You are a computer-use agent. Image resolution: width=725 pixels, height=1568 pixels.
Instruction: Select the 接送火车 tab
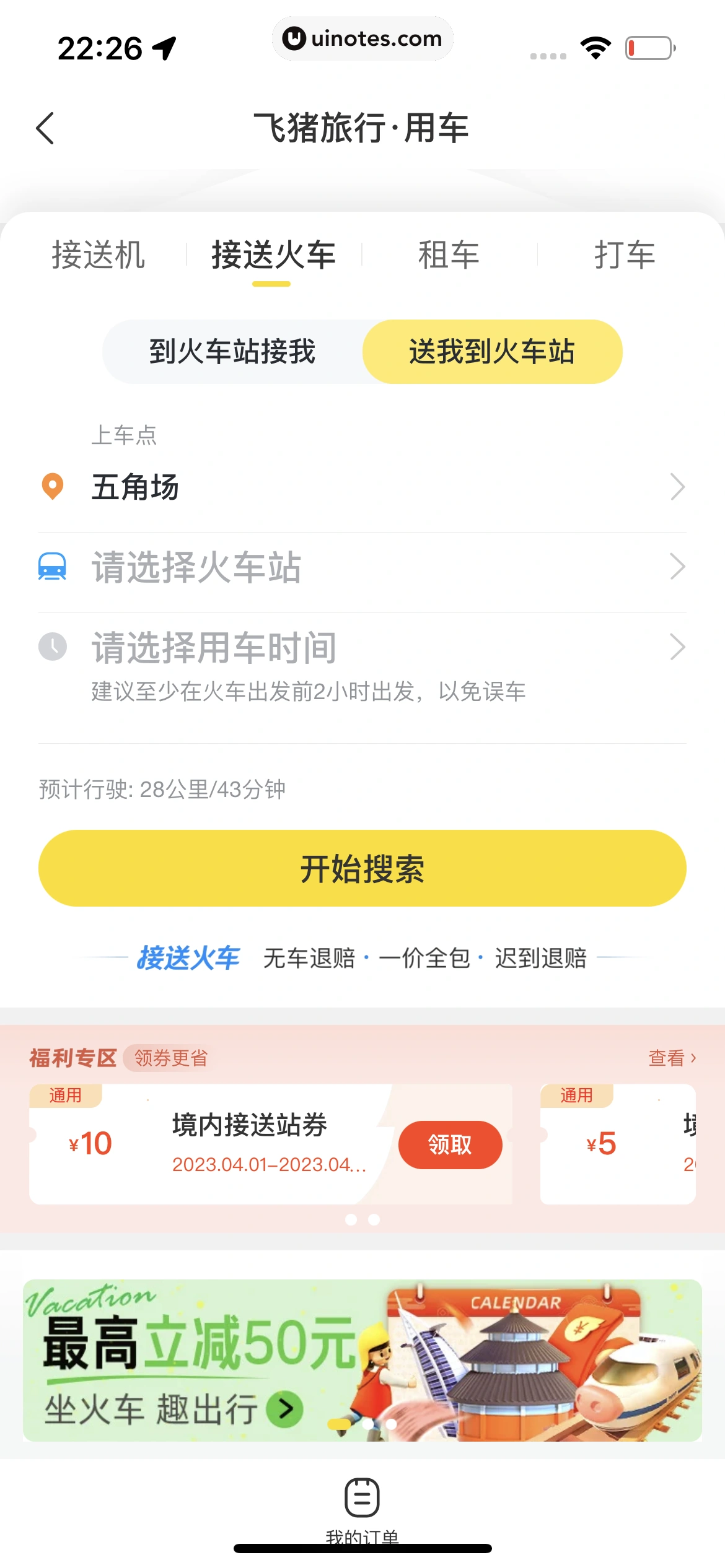273,255
